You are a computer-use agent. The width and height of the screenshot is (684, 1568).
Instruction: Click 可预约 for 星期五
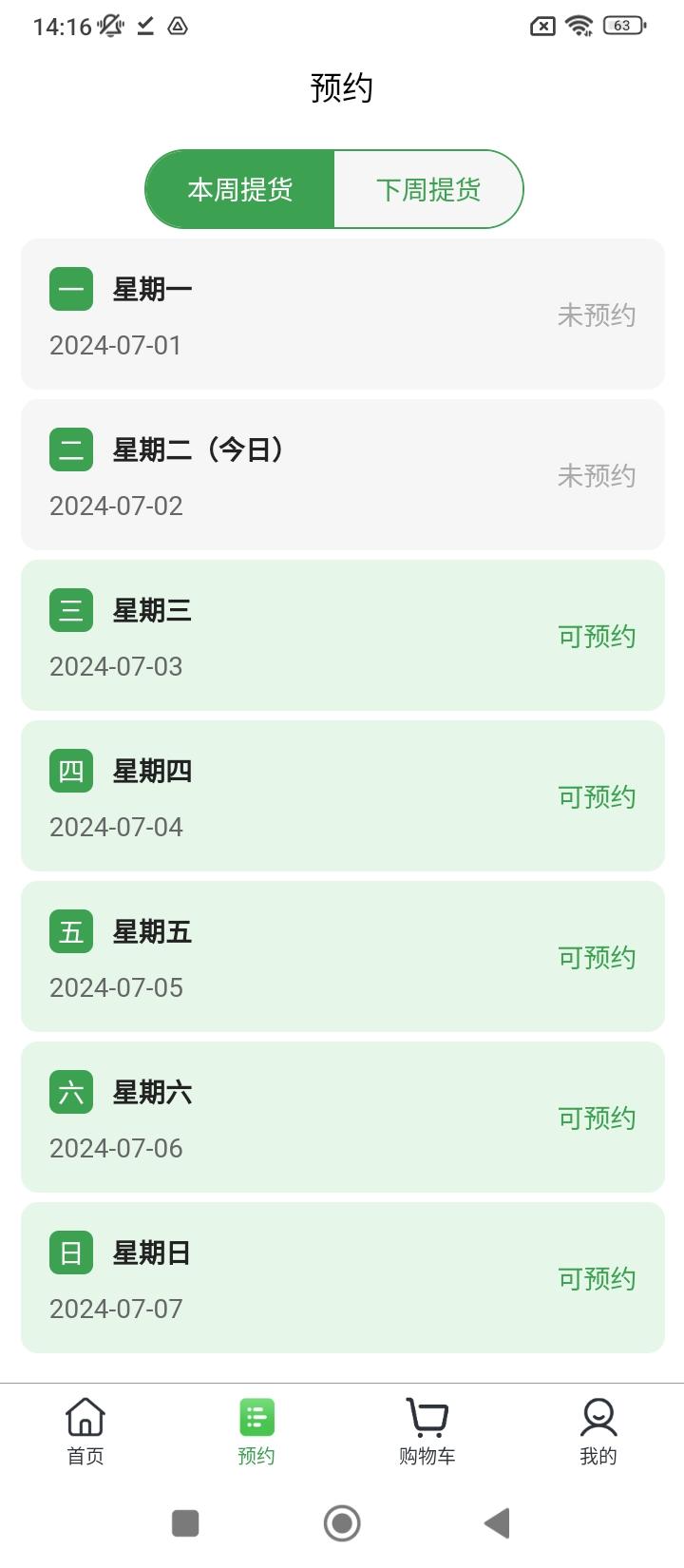click(597, 958)
